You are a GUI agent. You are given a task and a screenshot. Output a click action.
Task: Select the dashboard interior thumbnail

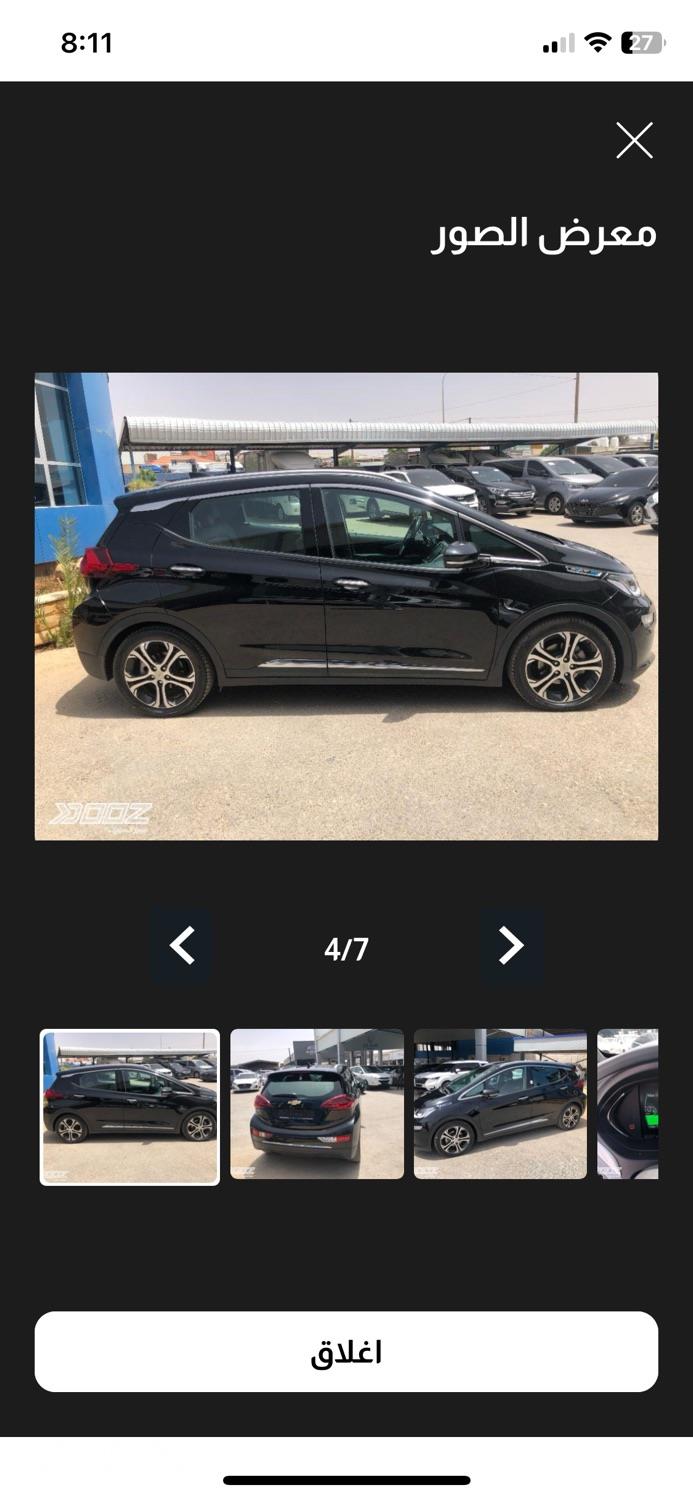628,1104
